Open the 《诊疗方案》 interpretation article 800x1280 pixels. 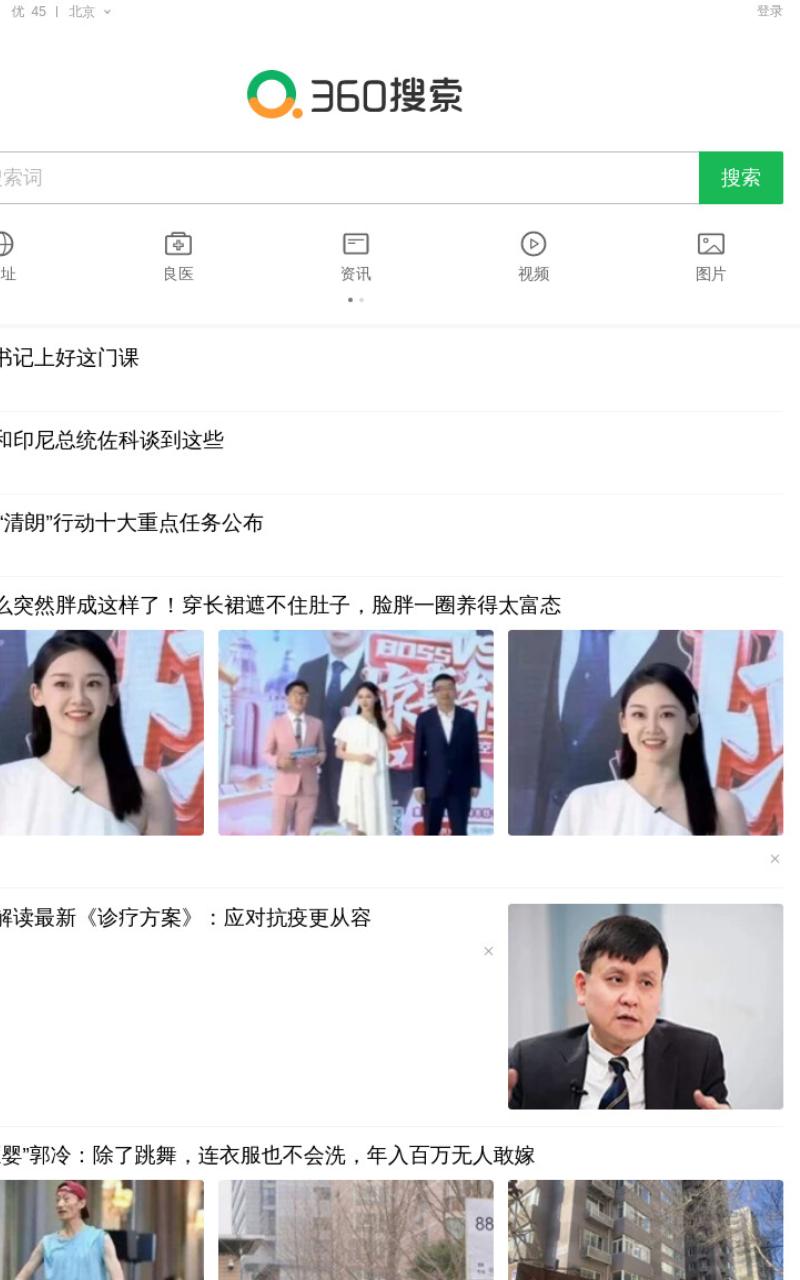coord(185,918)
